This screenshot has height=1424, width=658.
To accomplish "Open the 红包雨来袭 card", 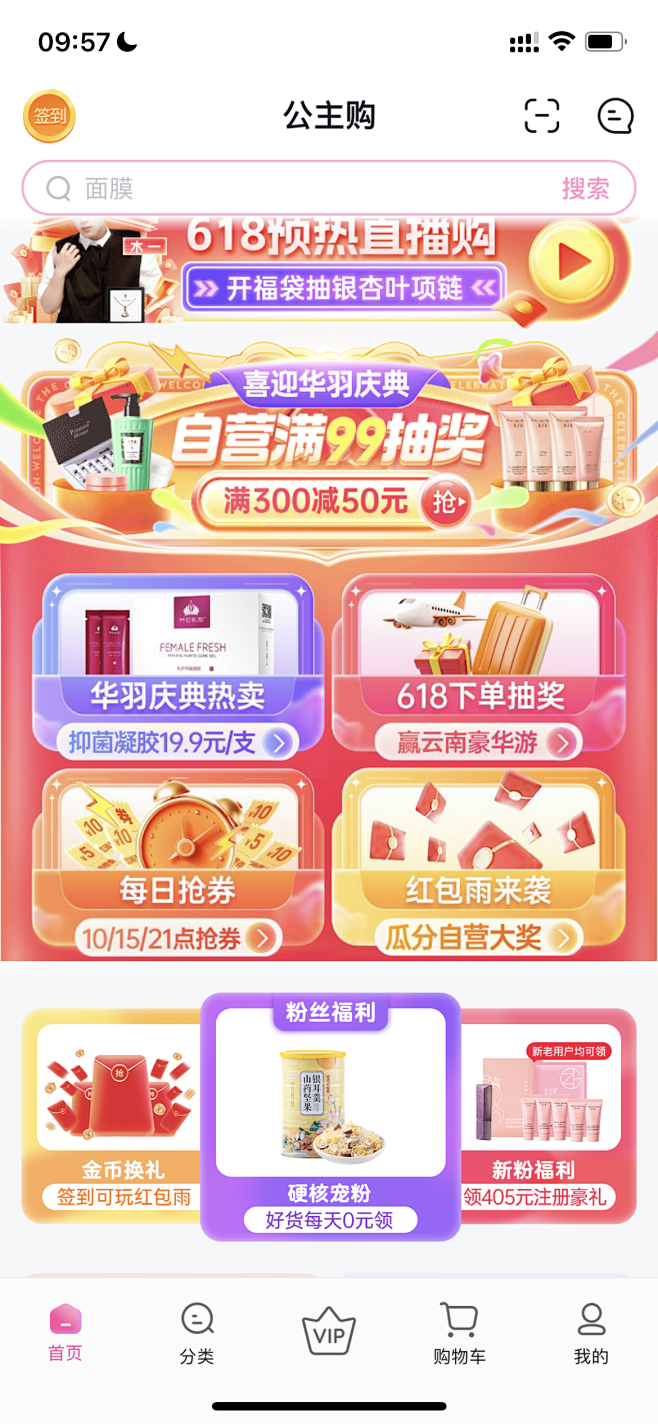I will 477,862.
